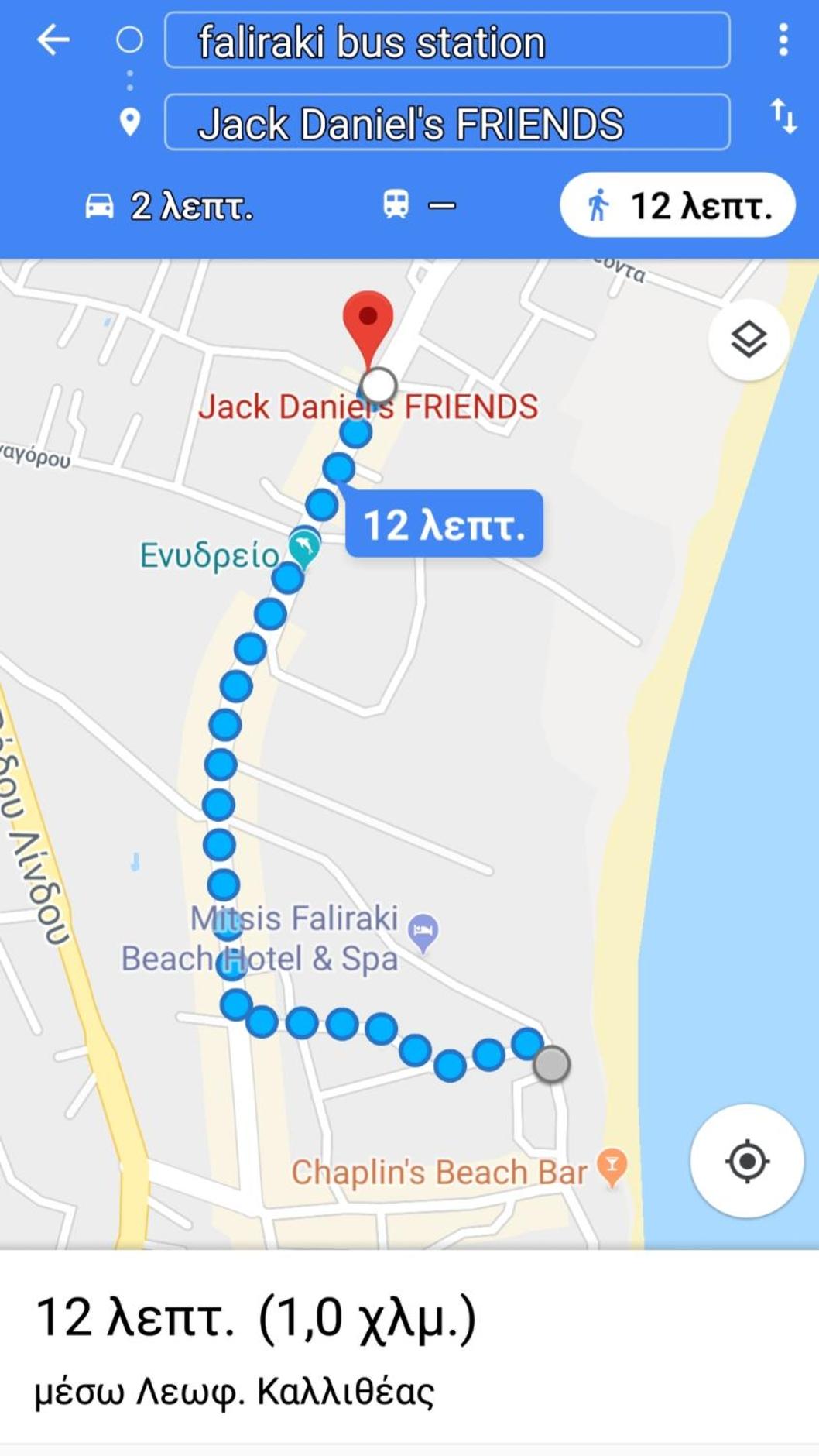
Task: Edit destination Jack Daniel's FRIENDS
Action: [447, 123]
